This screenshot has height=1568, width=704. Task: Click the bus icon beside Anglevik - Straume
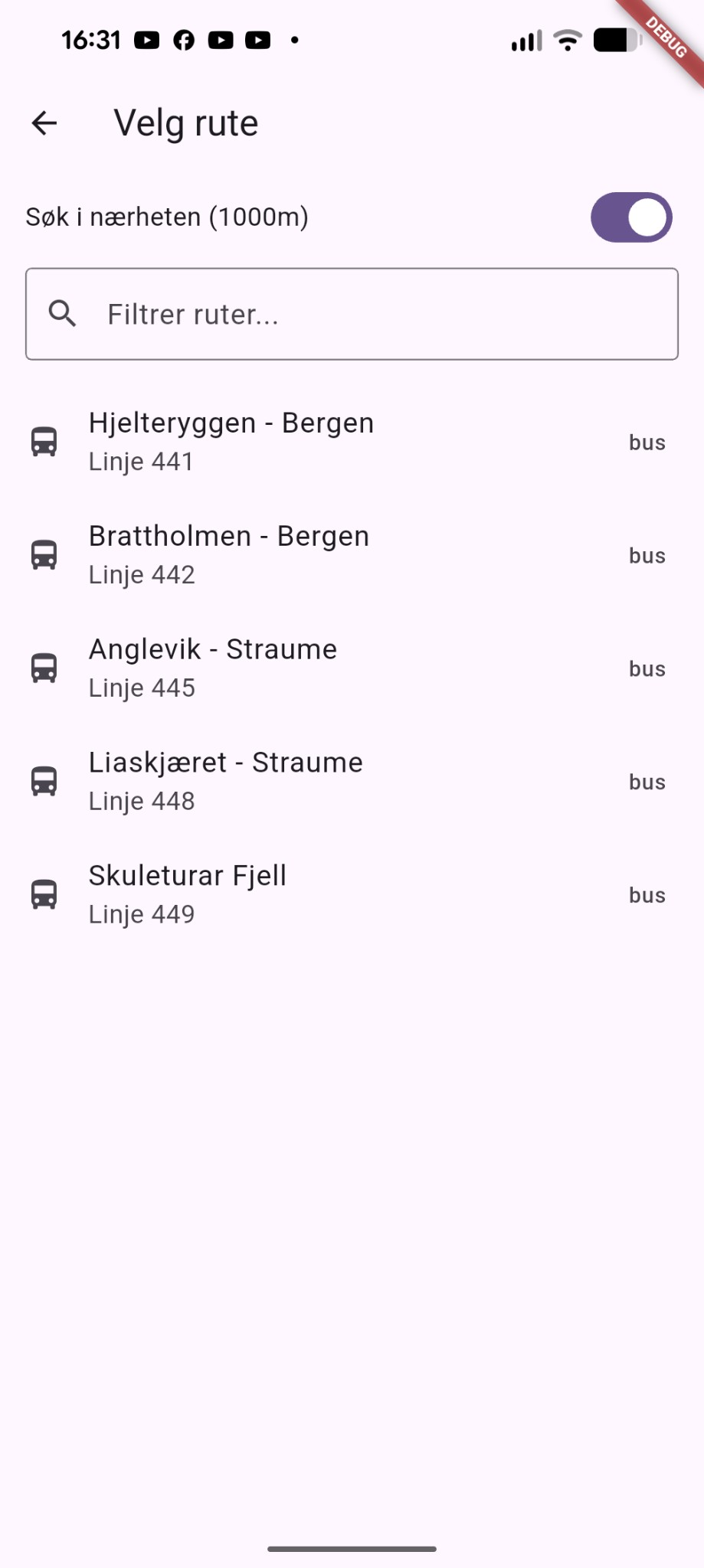click(44, 668)
